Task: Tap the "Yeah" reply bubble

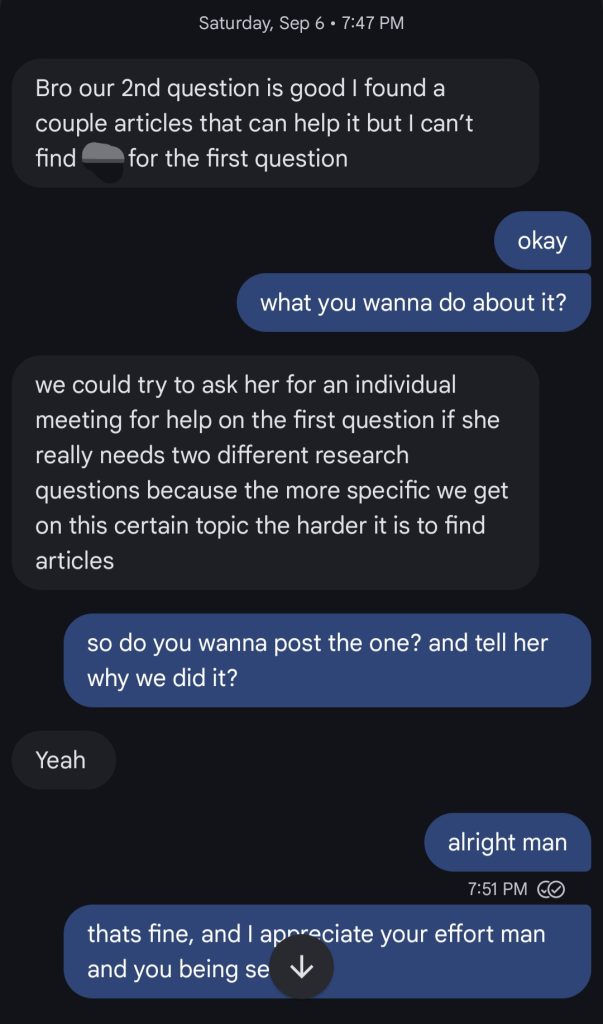Action: 62,760
